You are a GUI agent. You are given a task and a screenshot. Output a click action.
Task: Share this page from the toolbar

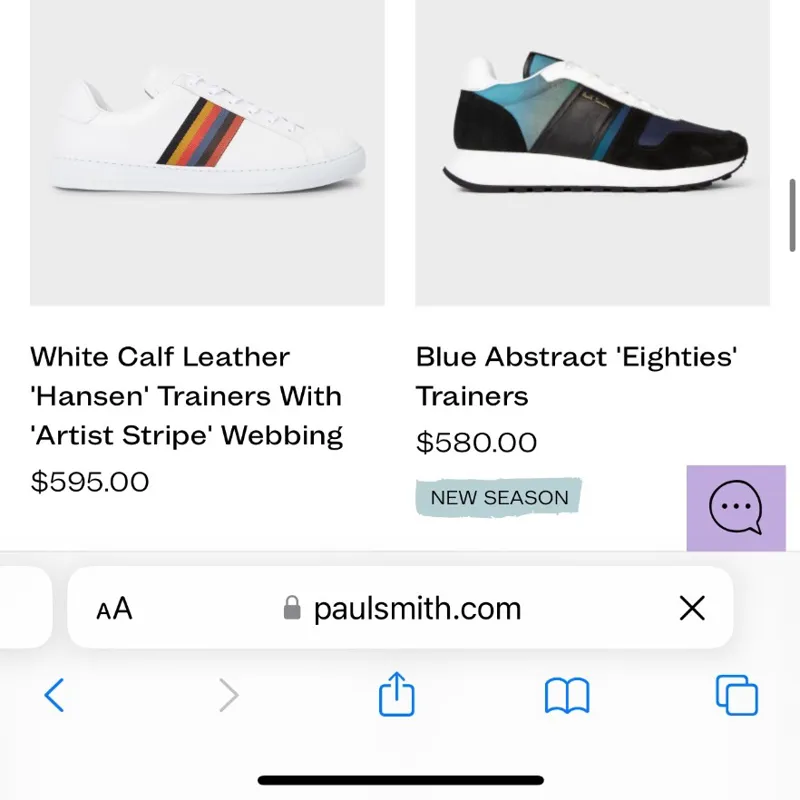(397, 694)
